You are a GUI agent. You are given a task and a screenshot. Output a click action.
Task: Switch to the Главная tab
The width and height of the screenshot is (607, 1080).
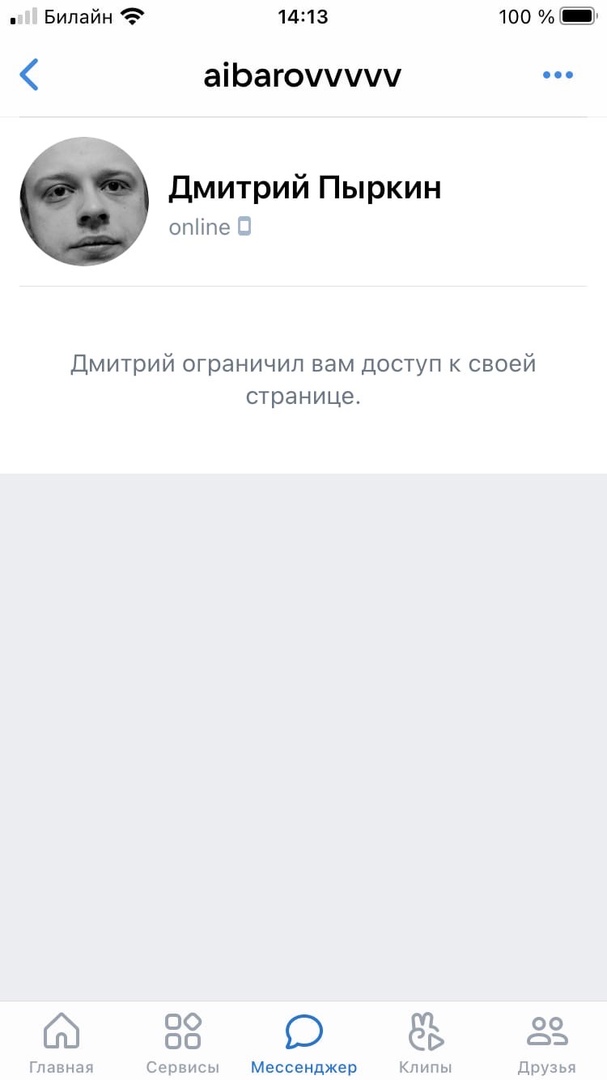pos(61,1041)
